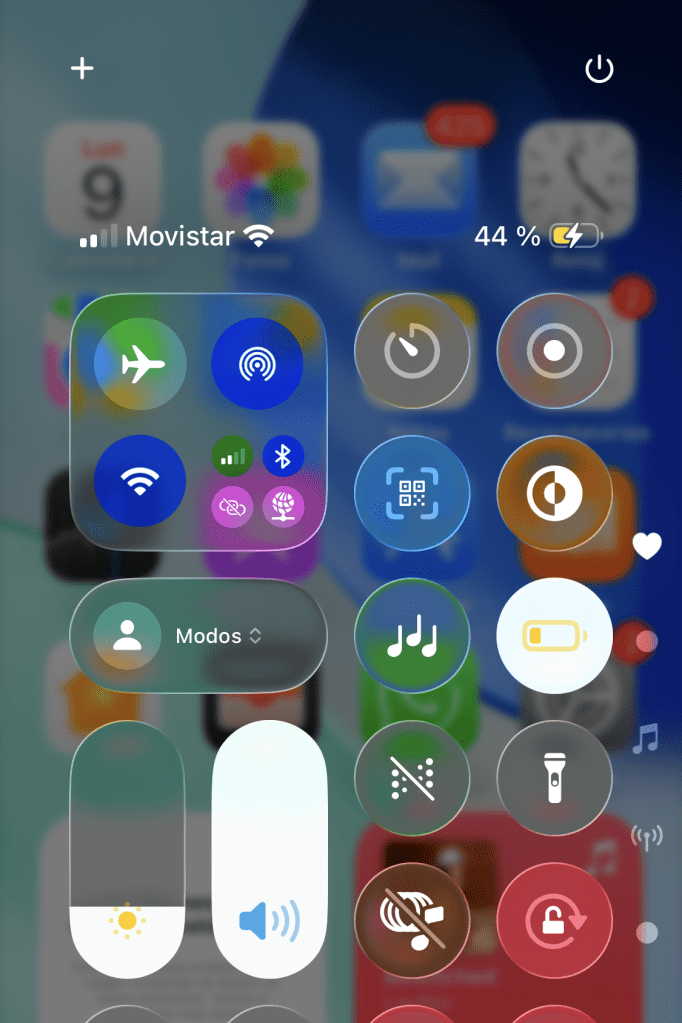Image resolution: width=682 pixels, height=1023 pixels.
Task: Tap the brightness slider
Action: pyautogui.click(x=127, y=850)
